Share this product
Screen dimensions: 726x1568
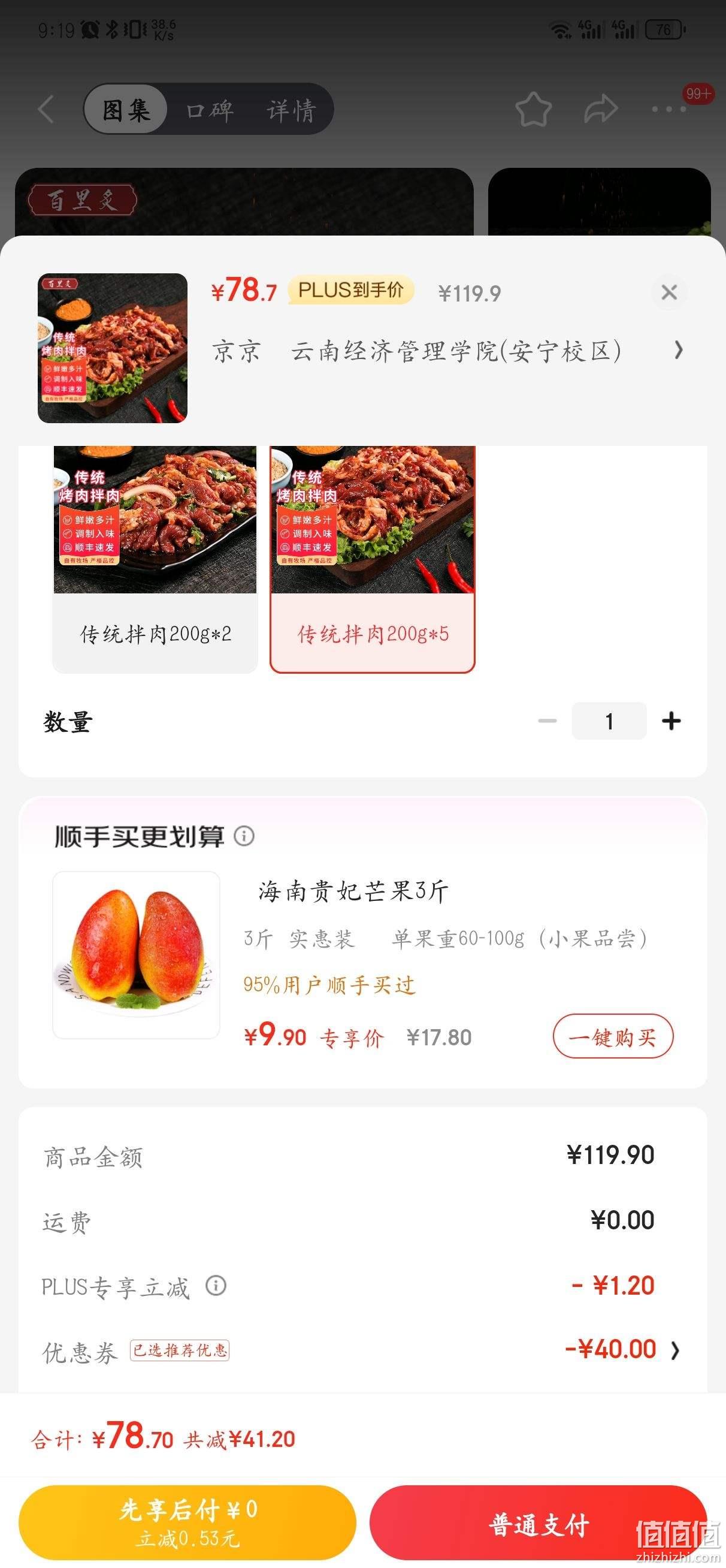pos(601,110)
